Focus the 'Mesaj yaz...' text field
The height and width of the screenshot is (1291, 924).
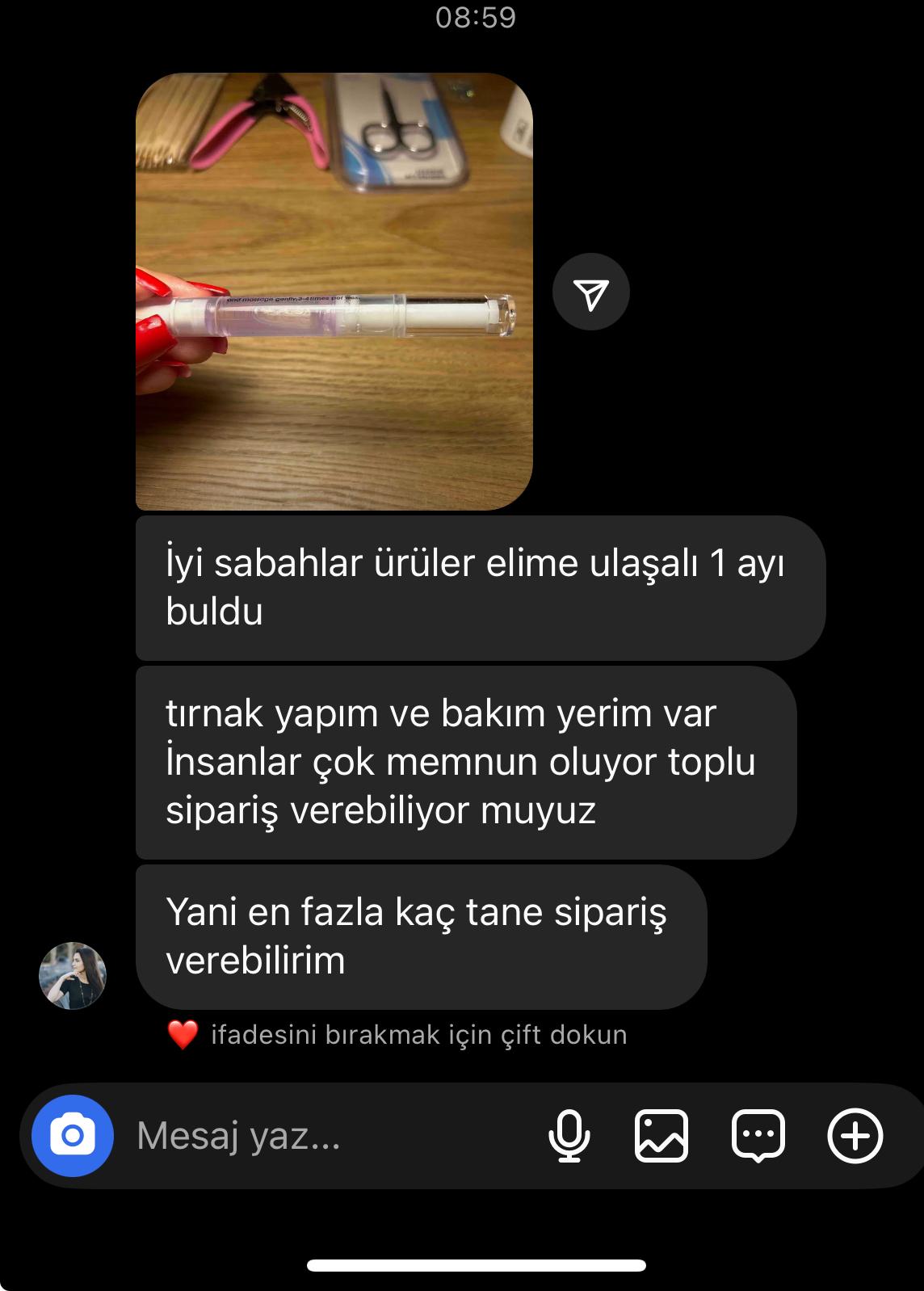323,1135
